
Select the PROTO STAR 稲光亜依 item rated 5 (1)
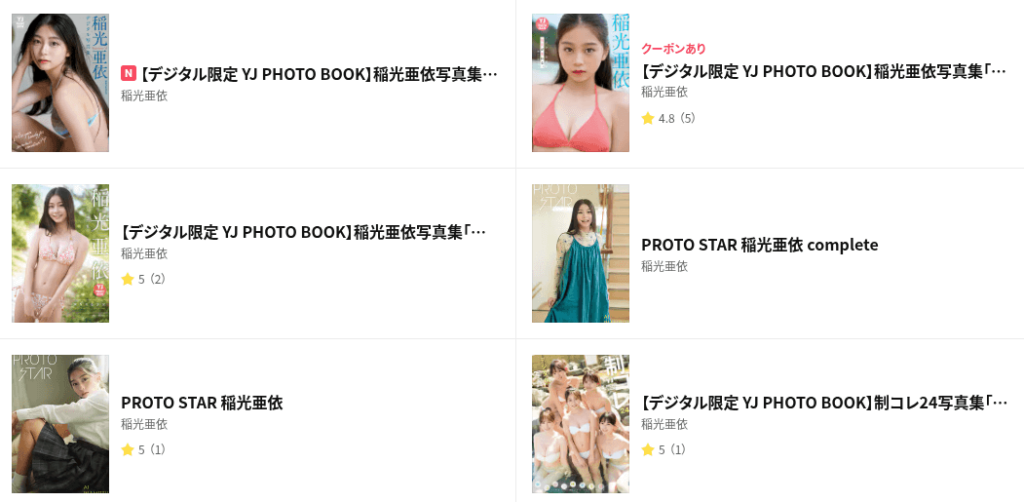pyautogui.click(x=202, y=403)
